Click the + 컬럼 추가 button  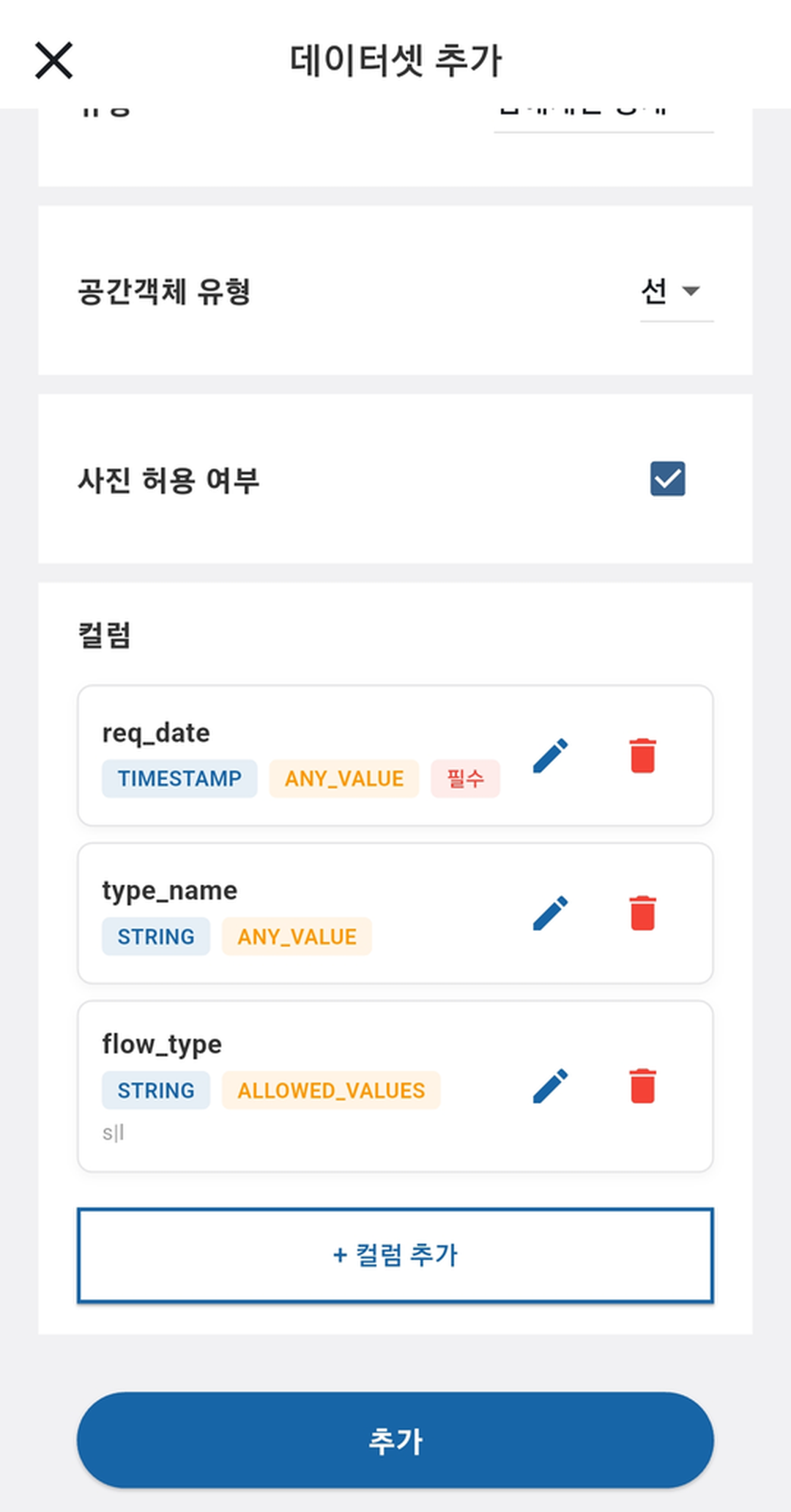395,1256
